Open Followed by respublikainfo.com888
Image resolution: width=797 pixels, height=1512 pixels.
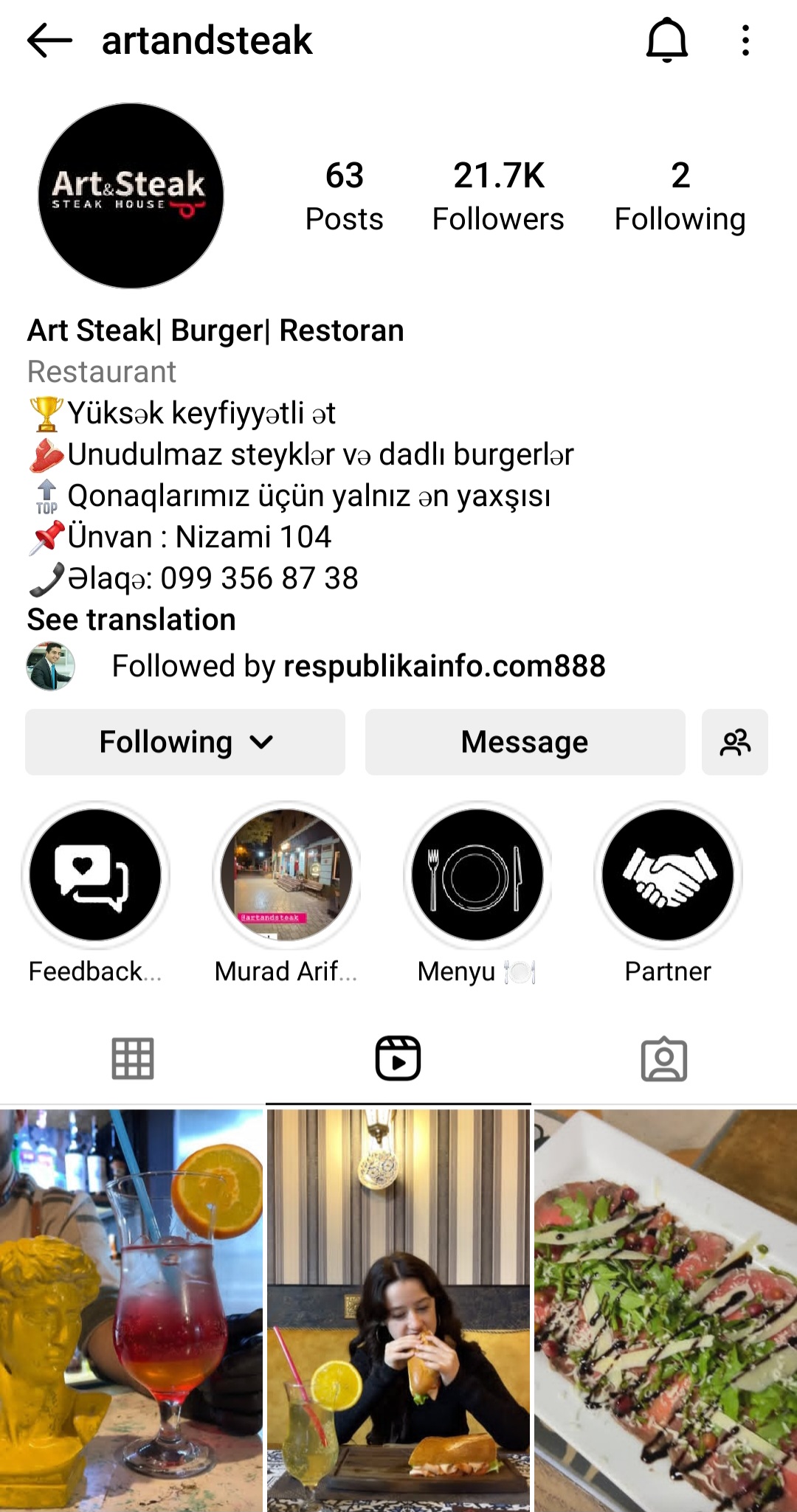click(x=358, y=666)
